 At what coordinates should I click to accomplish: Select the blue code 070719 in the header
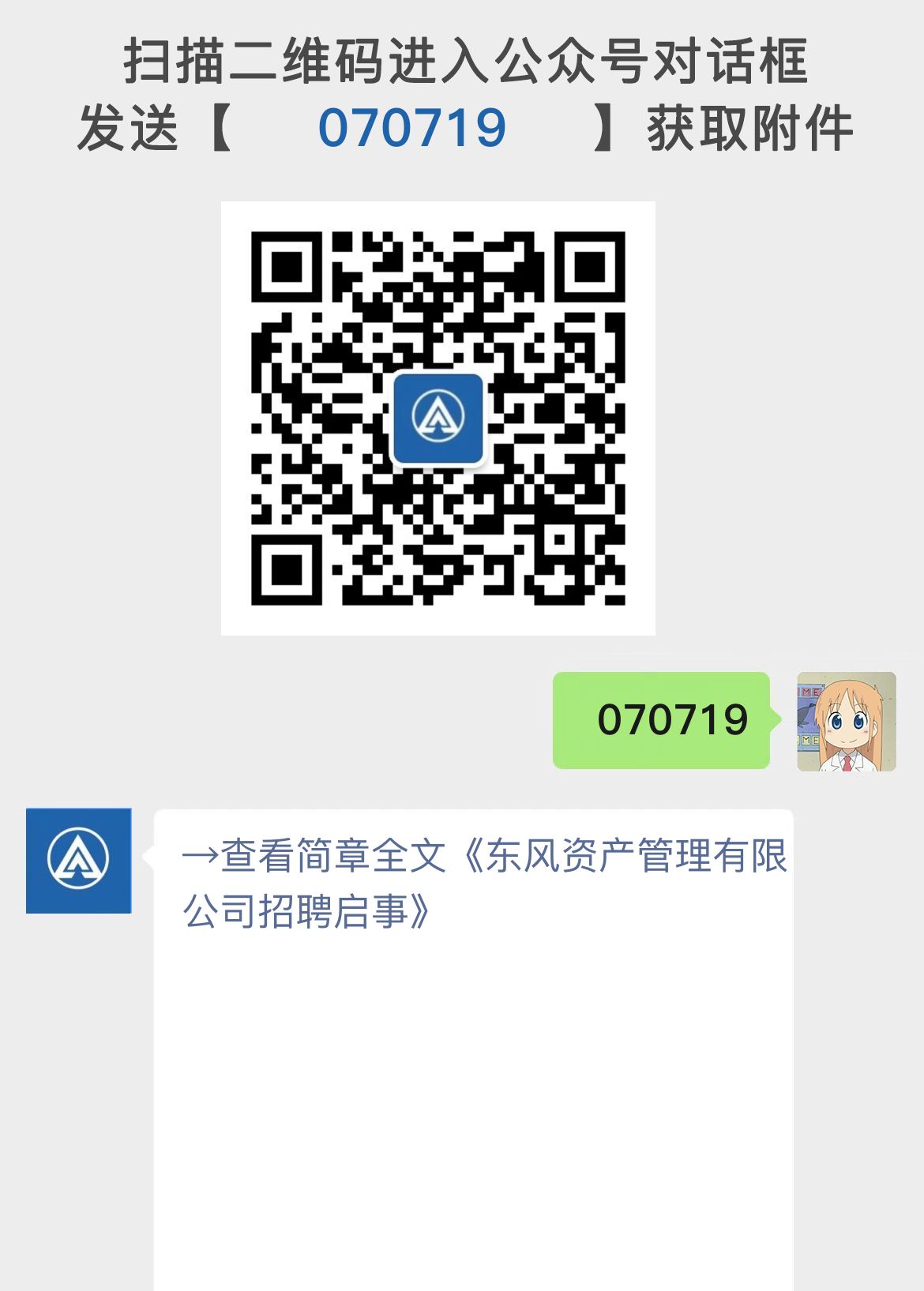click(x=411, y=129)
